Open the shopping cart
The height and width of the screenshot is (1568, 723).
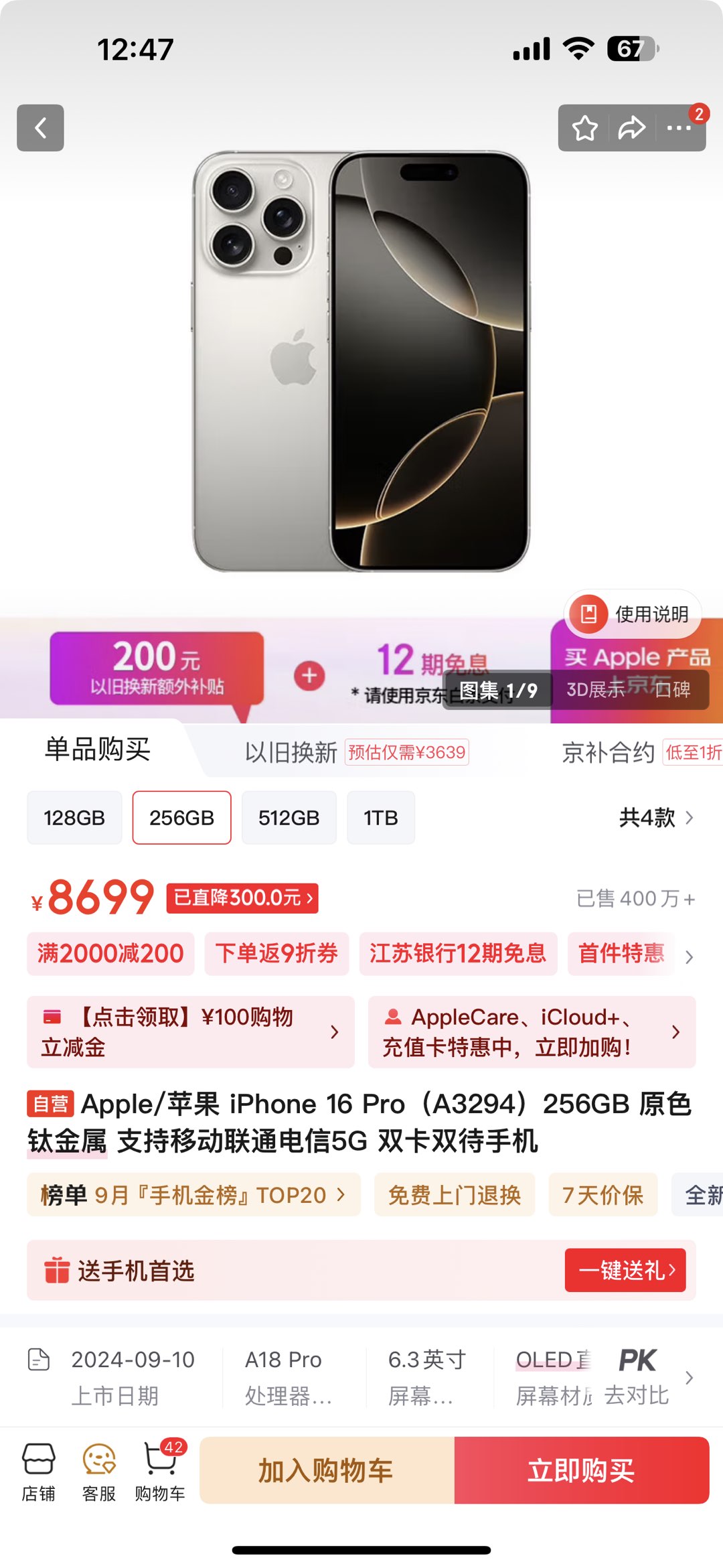161,1470
